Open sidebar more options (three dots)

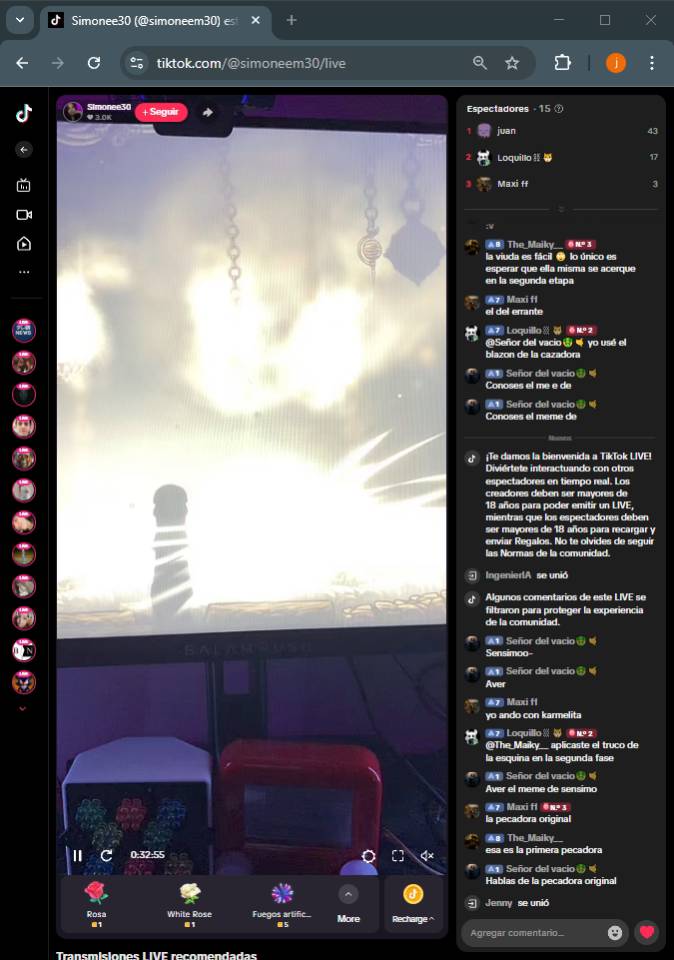click(x=24, y=272)
